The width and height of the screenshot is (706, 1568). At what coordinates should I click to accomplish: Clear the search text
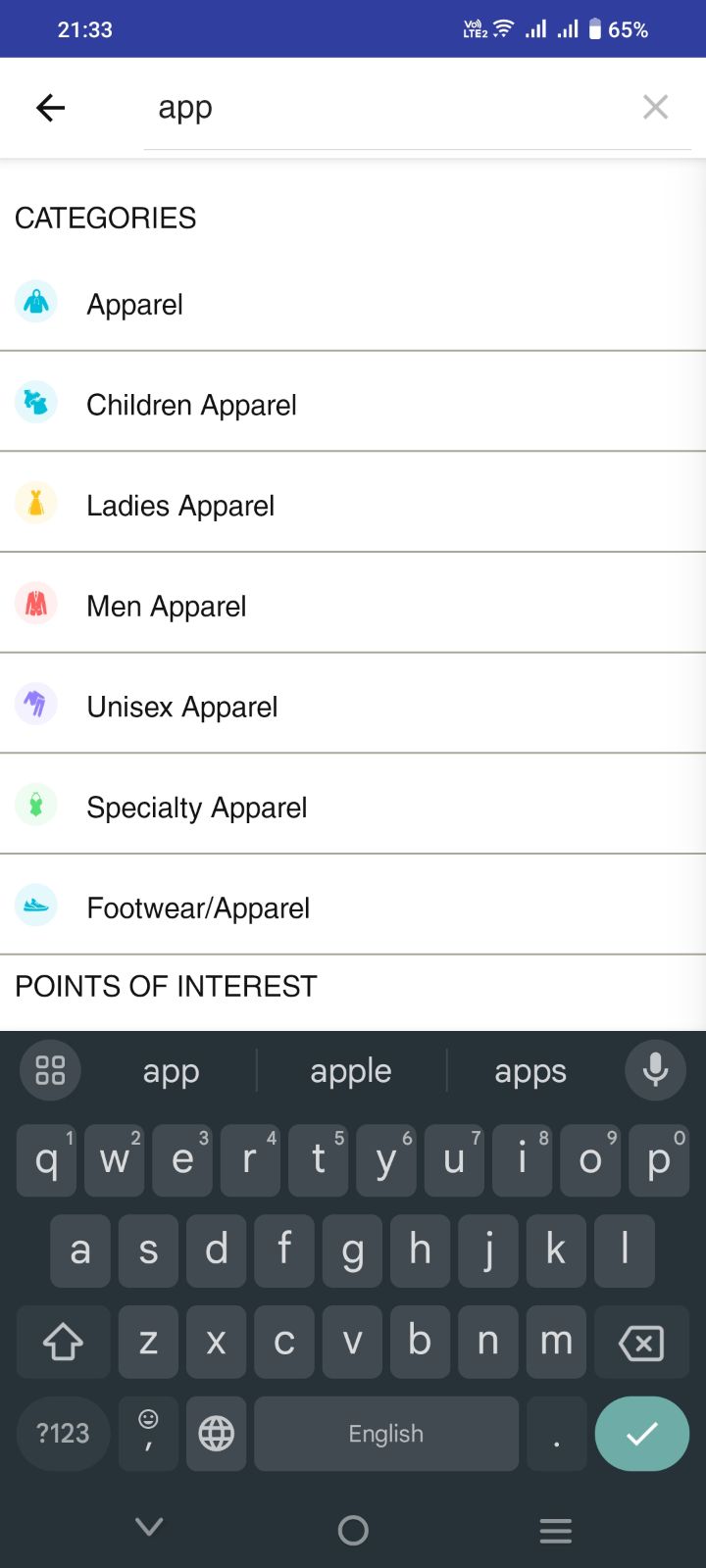[655, 107]
